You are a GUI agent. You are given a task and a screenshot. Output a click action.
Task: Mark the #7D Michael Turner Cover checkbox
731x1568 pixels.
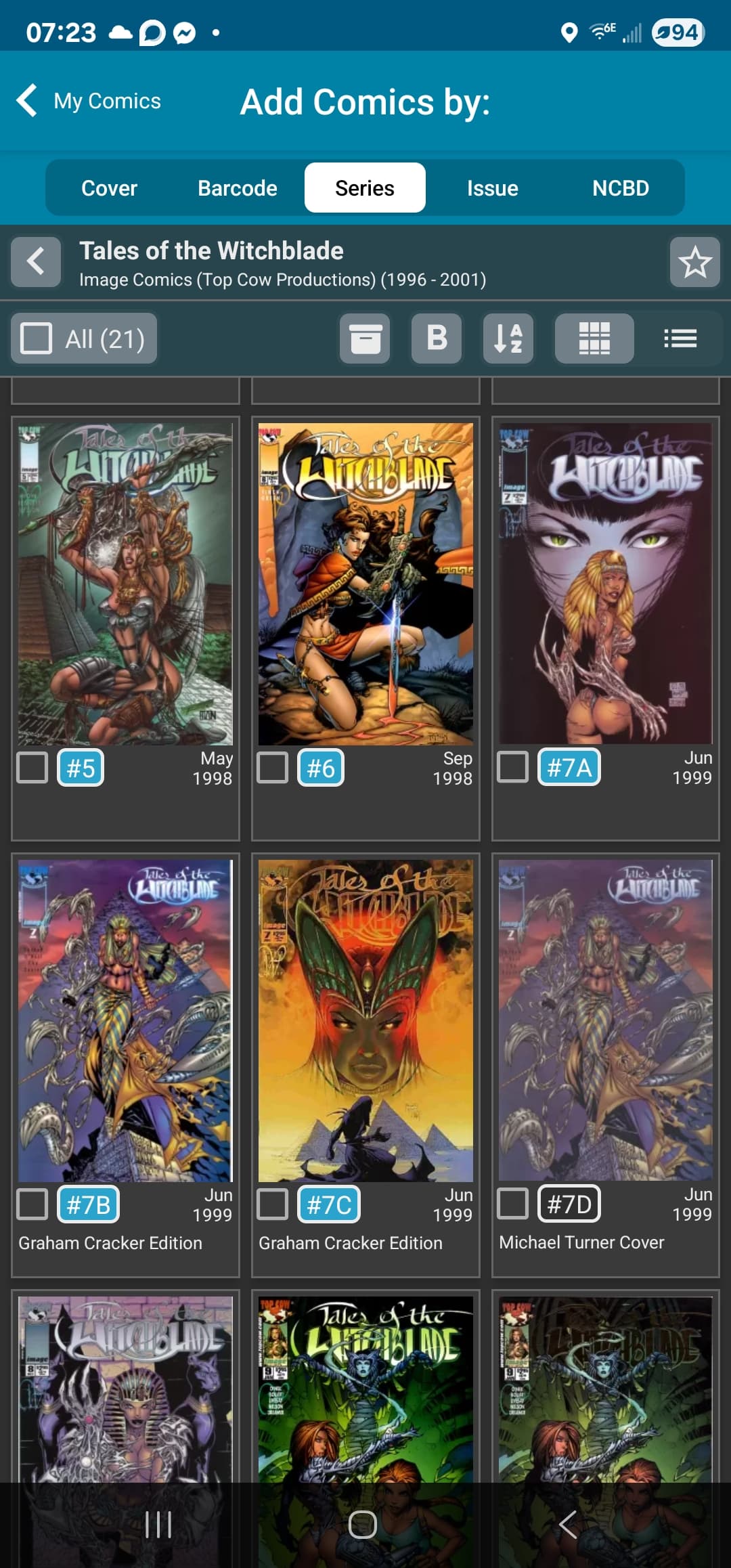pyautogui.click(x=512, y=1204)
